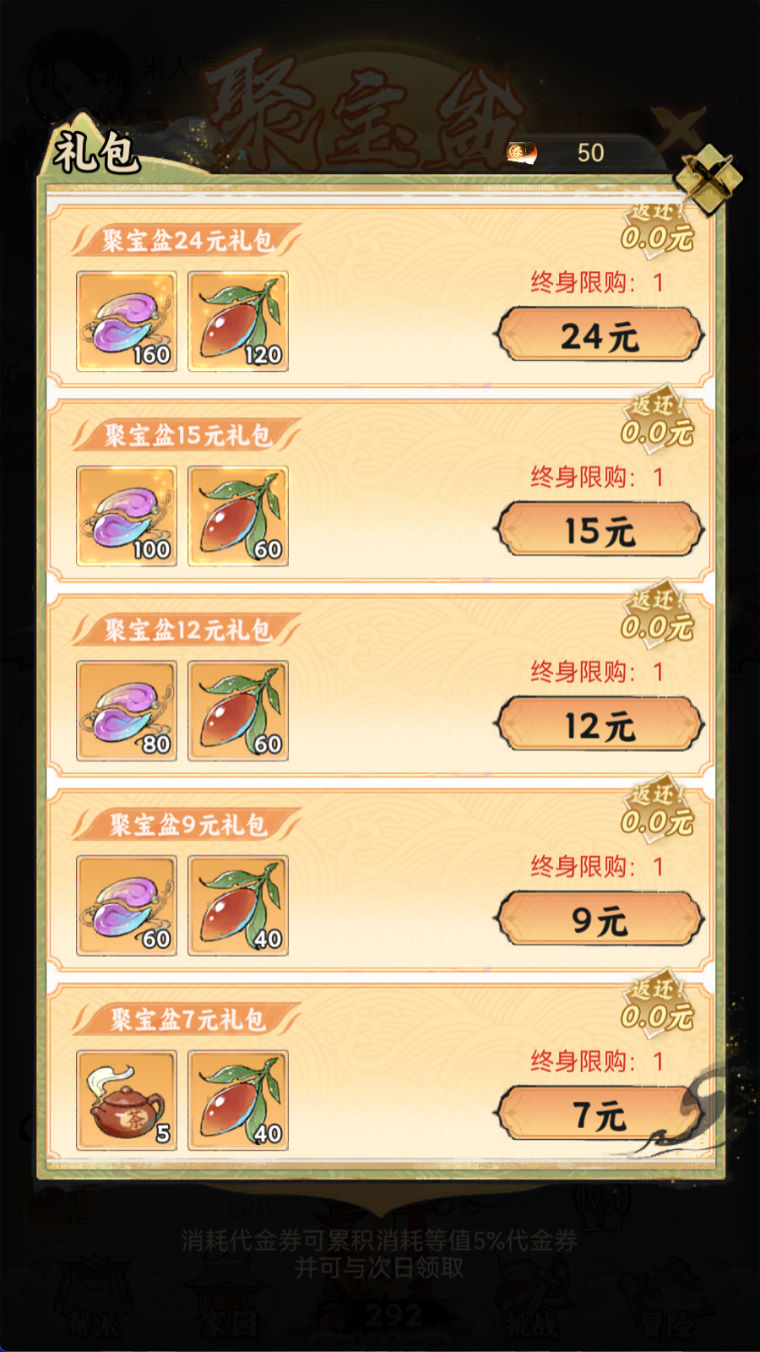Close the 礼包 gift pack window
Viewport: 760px width, 1352px height.
pyautogui.click(x=706, y=177)
